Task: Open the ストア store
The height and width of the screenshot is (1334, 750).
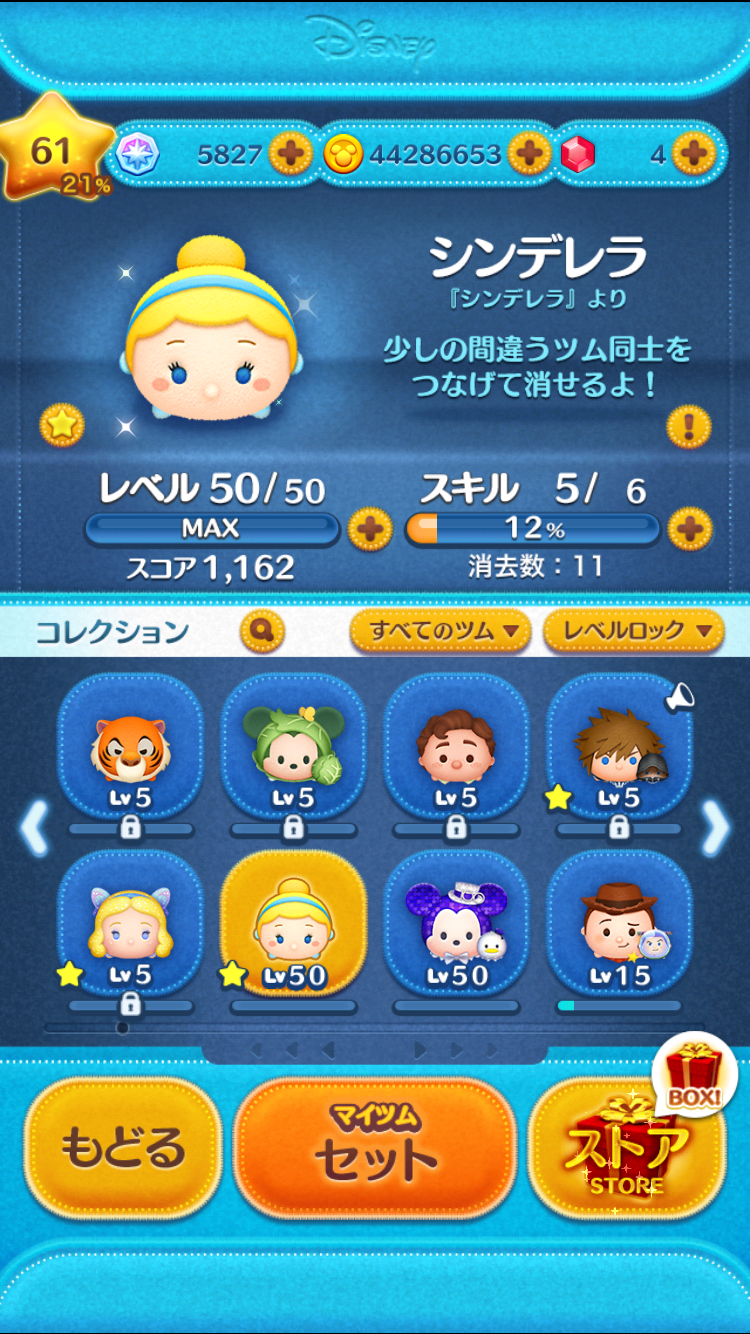Action: (627, 1146)
